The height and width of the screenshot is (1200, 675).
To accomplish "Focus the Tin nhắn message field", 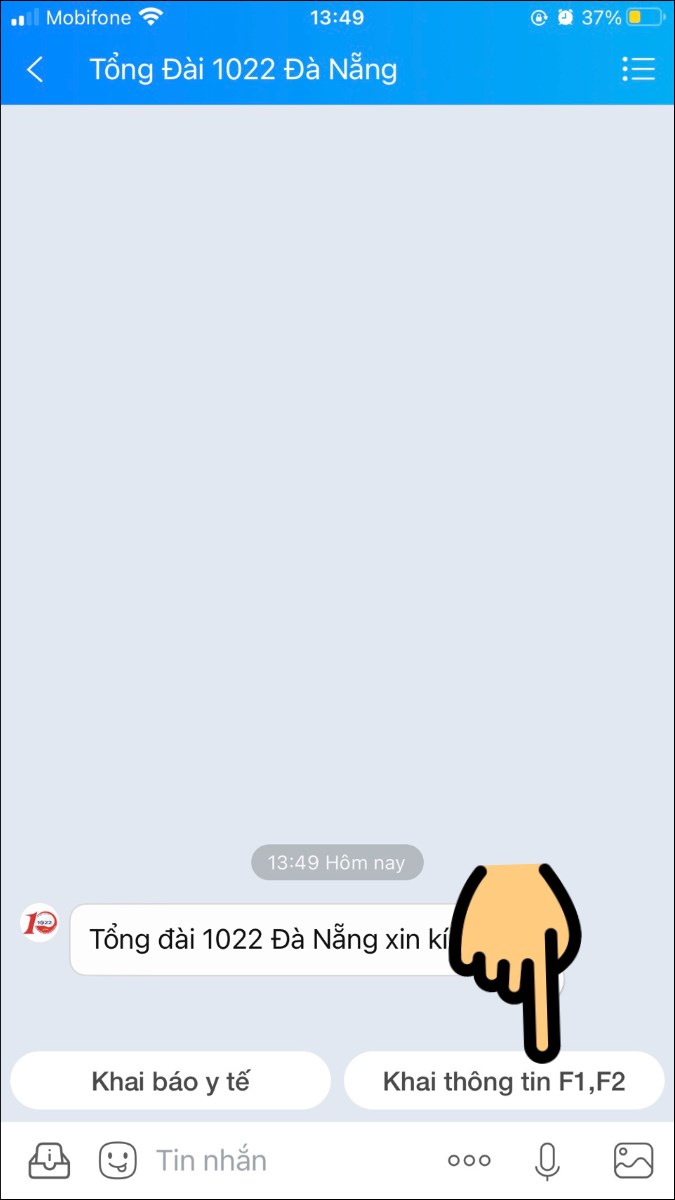I will click(280, 1160).
